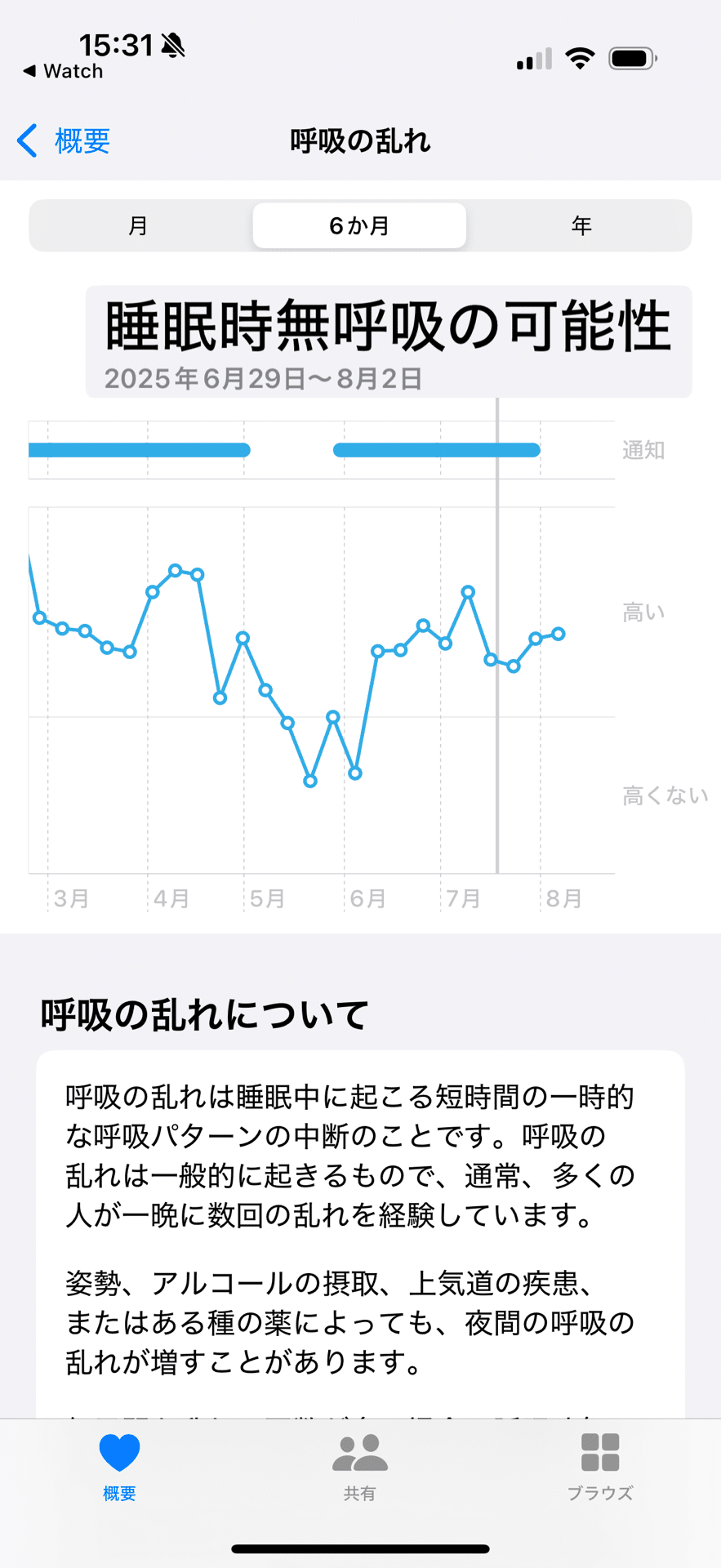
Task: Return to the Watch app
Action: (x=64, y=72)
